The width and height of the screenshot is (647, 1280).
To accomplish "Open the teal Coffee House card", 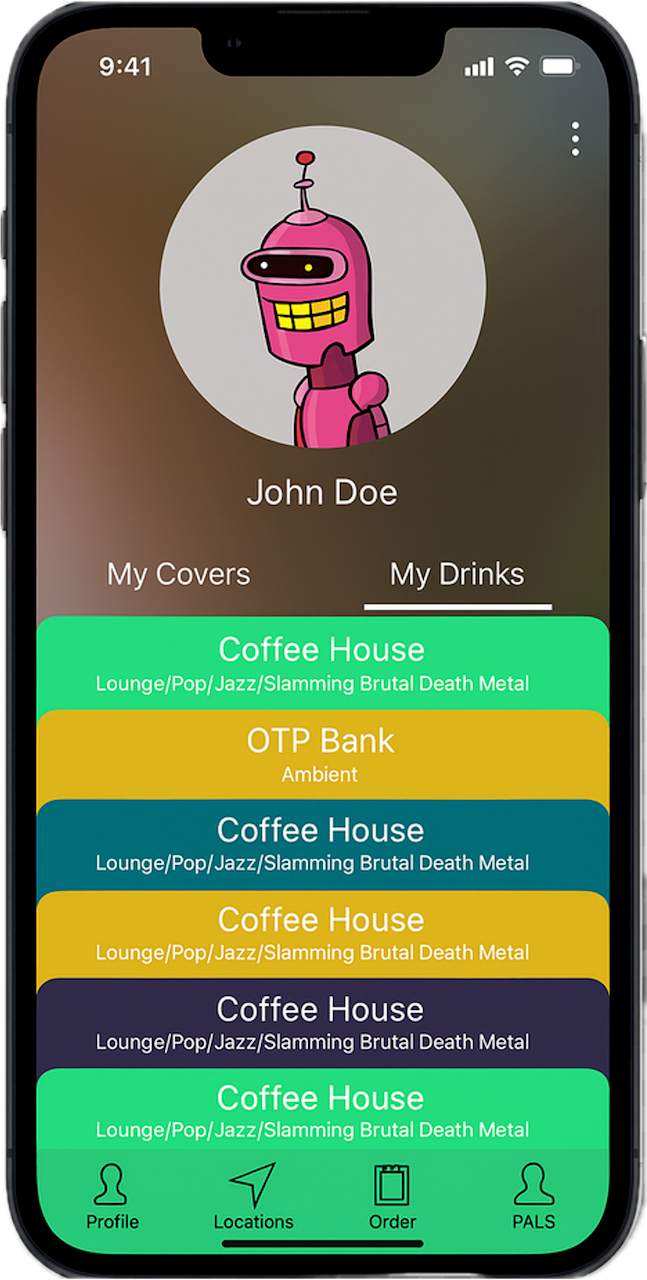I will point(322,844).
